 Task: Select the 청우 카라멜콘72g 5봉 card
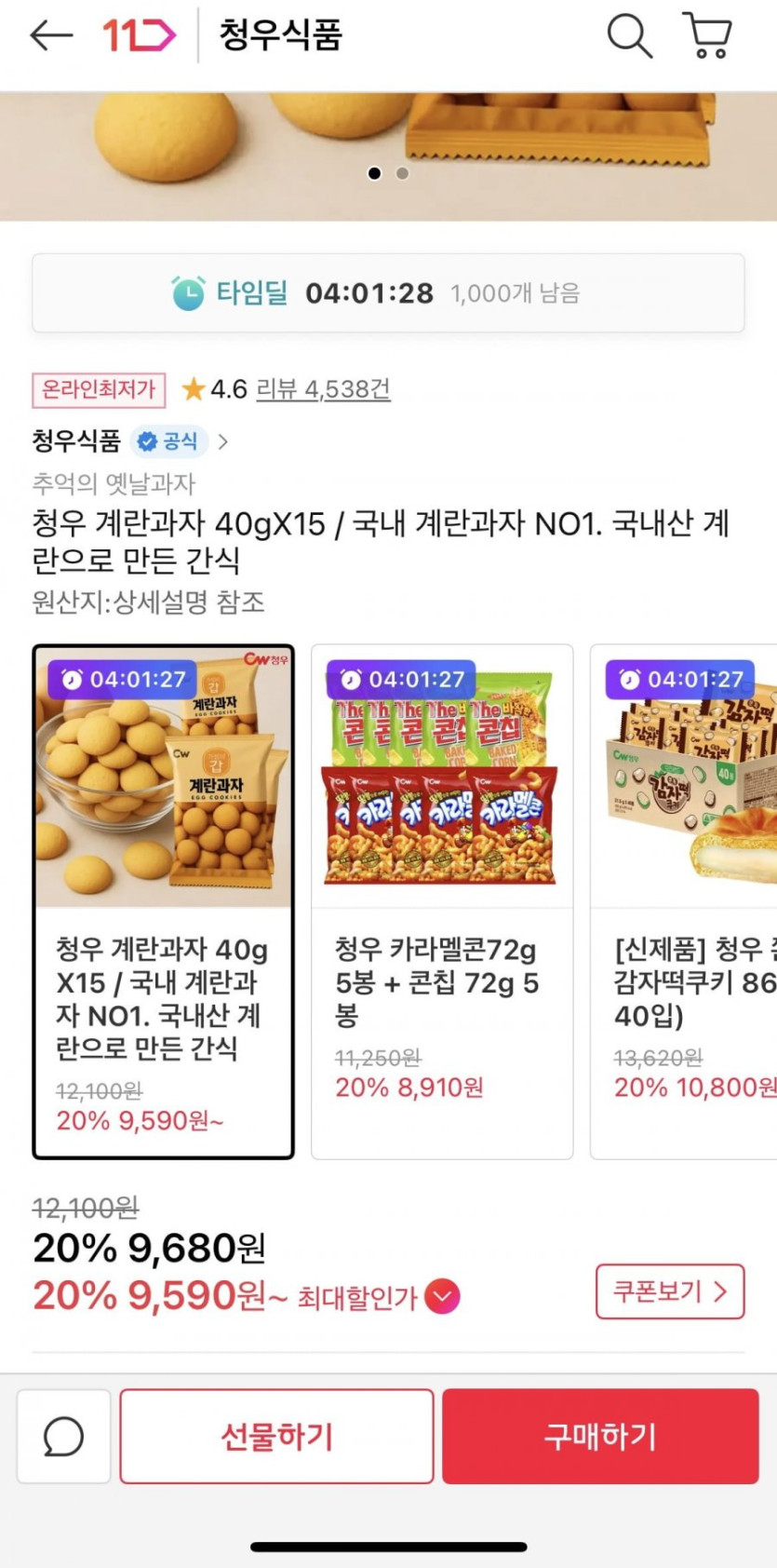[x=441, y=901]
